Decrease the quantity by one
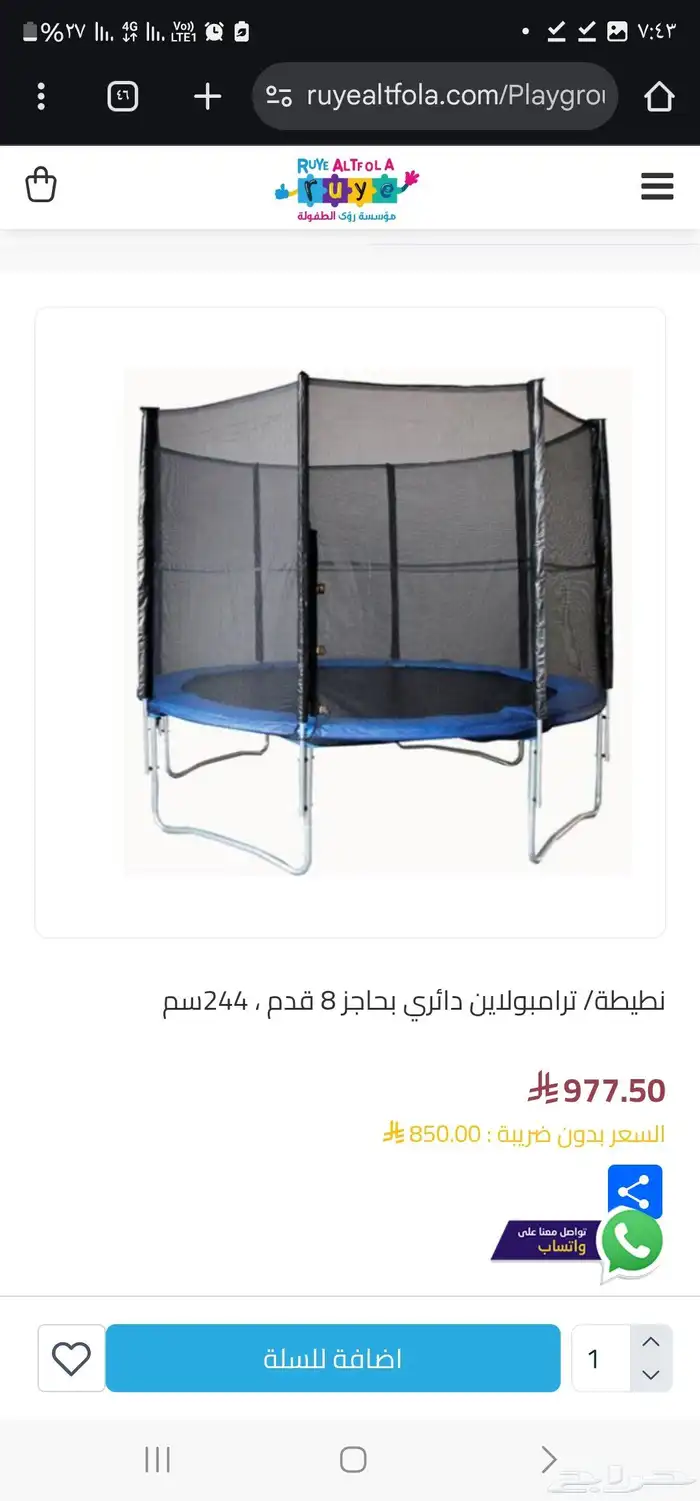 (x=651, y=1375)
